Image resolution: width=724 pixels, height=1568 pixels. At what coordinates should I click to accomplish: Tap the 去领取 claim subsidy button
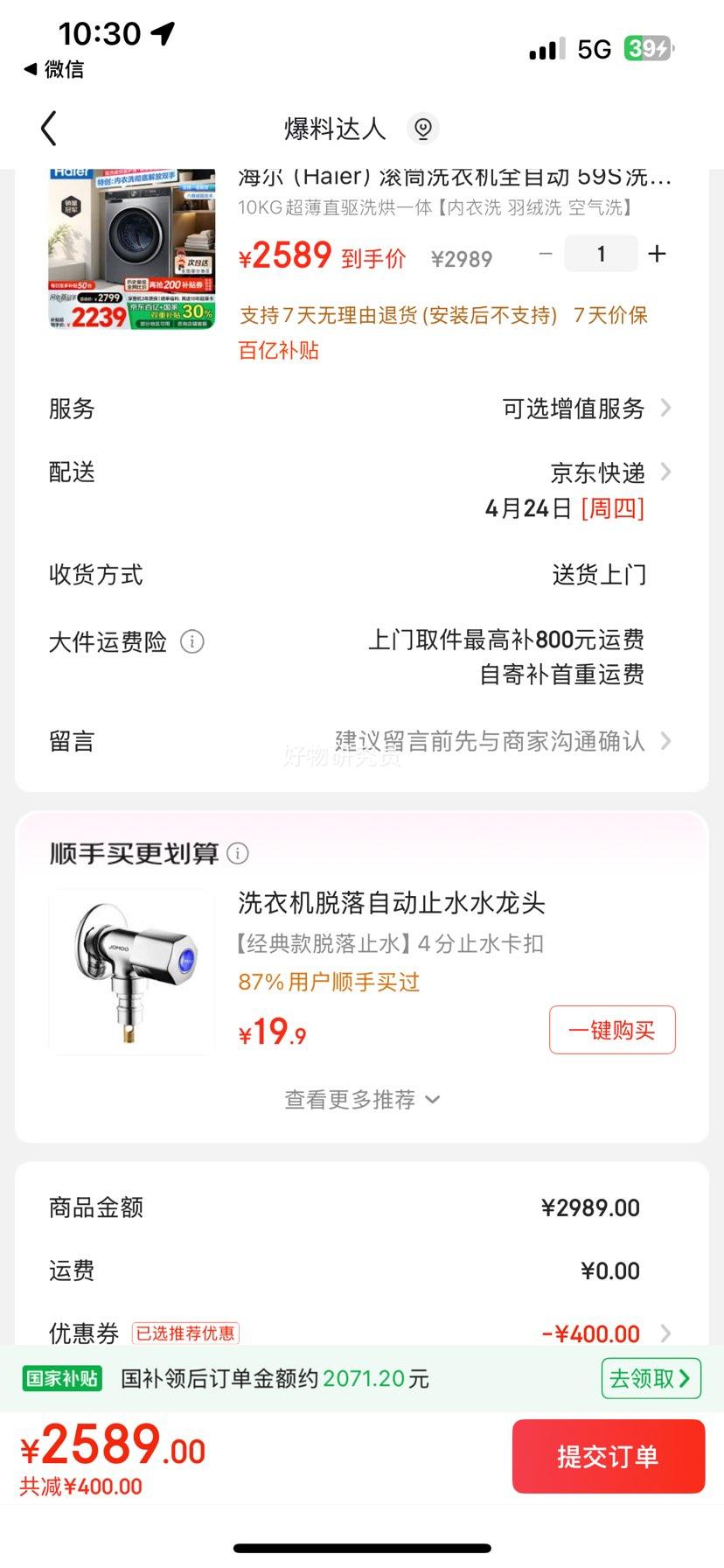pos(651,1377)
